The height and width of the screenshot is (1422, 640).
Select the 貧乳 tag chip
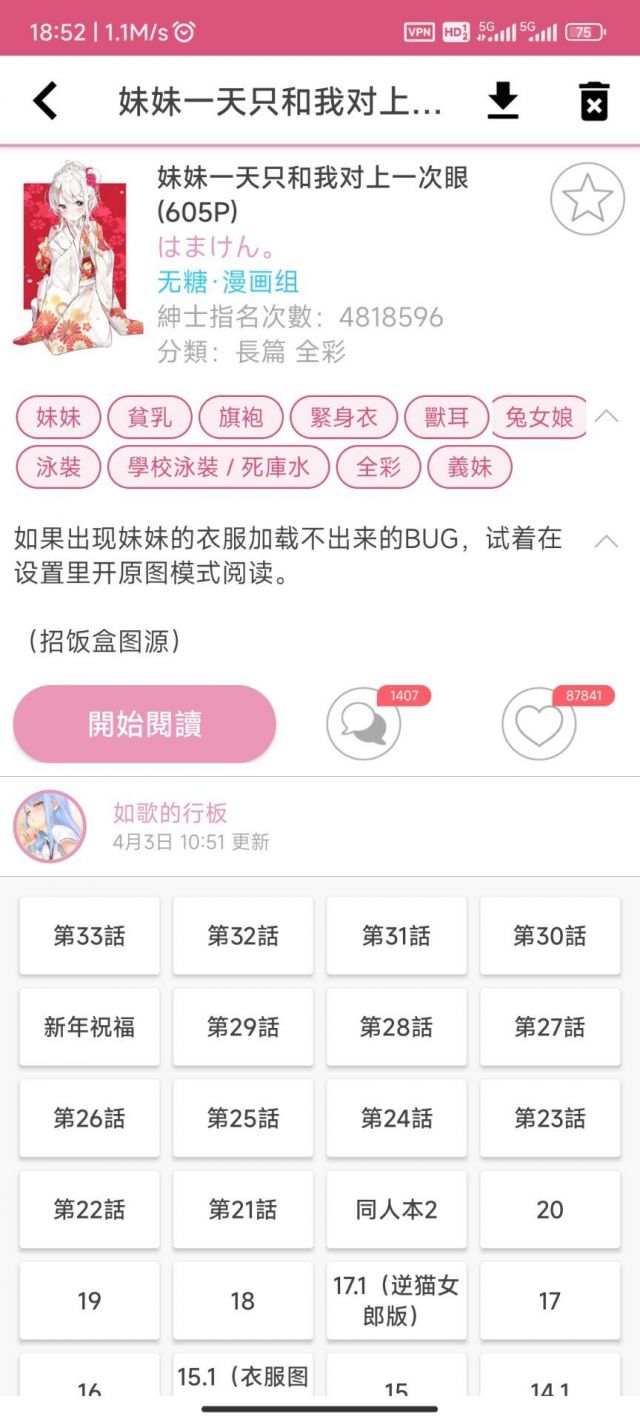coord(150,417)
